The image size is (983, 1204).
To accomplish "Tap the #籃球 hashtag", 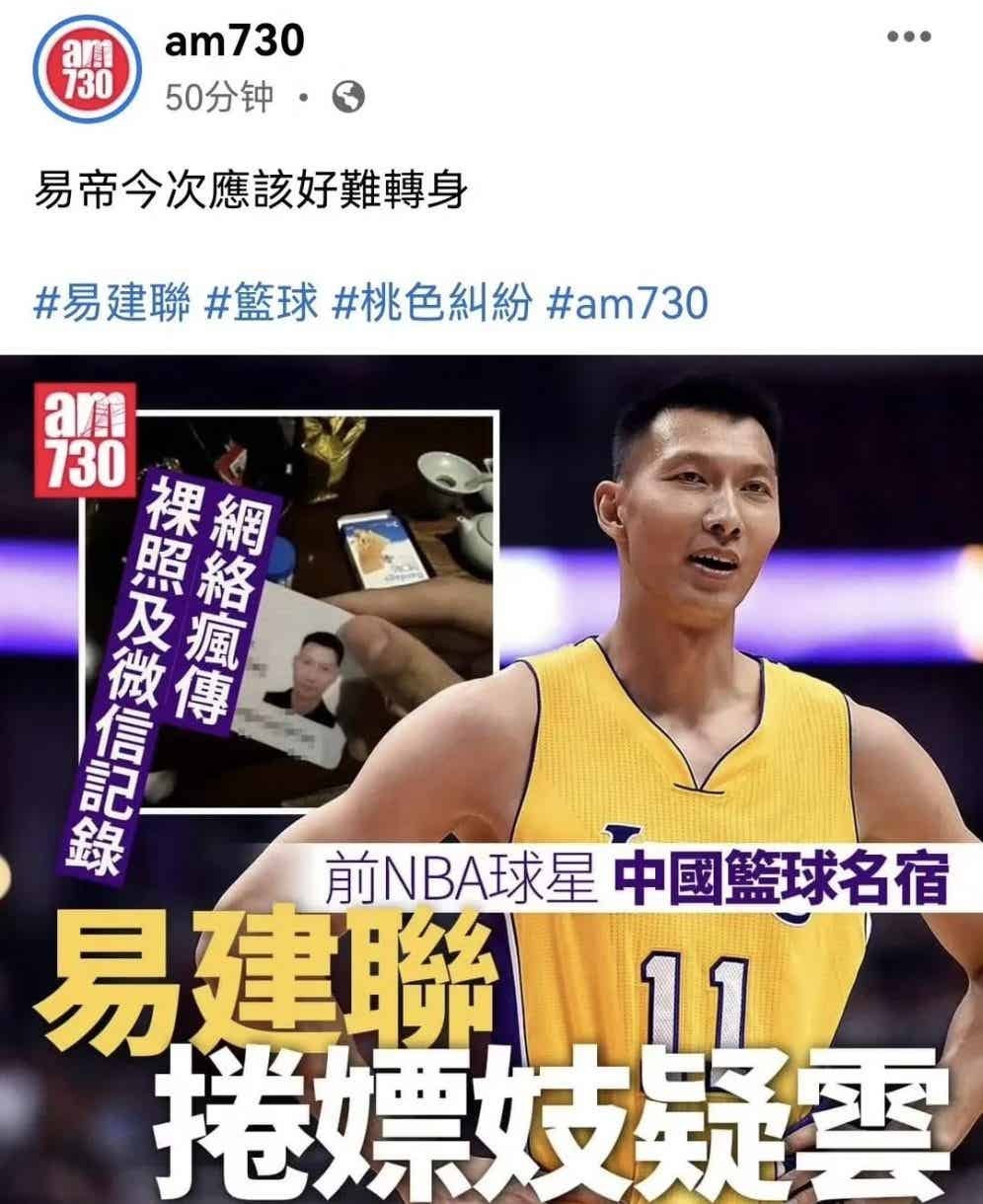I will [x=262, y=304].
